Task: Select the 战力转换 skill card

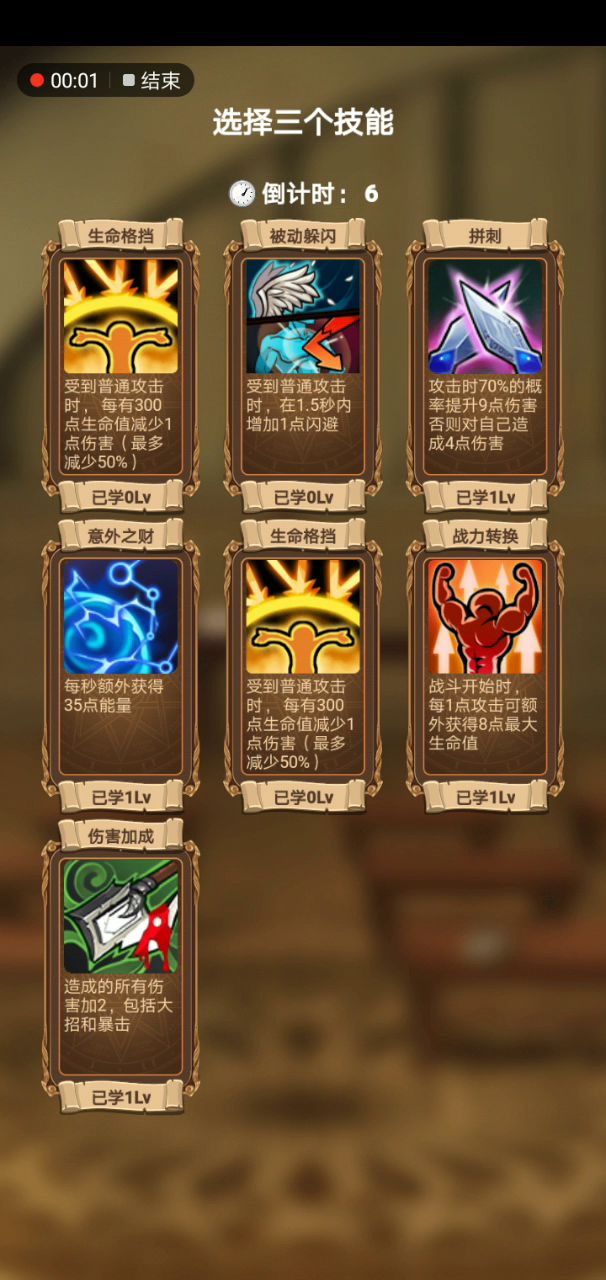Action: (485, 665)
